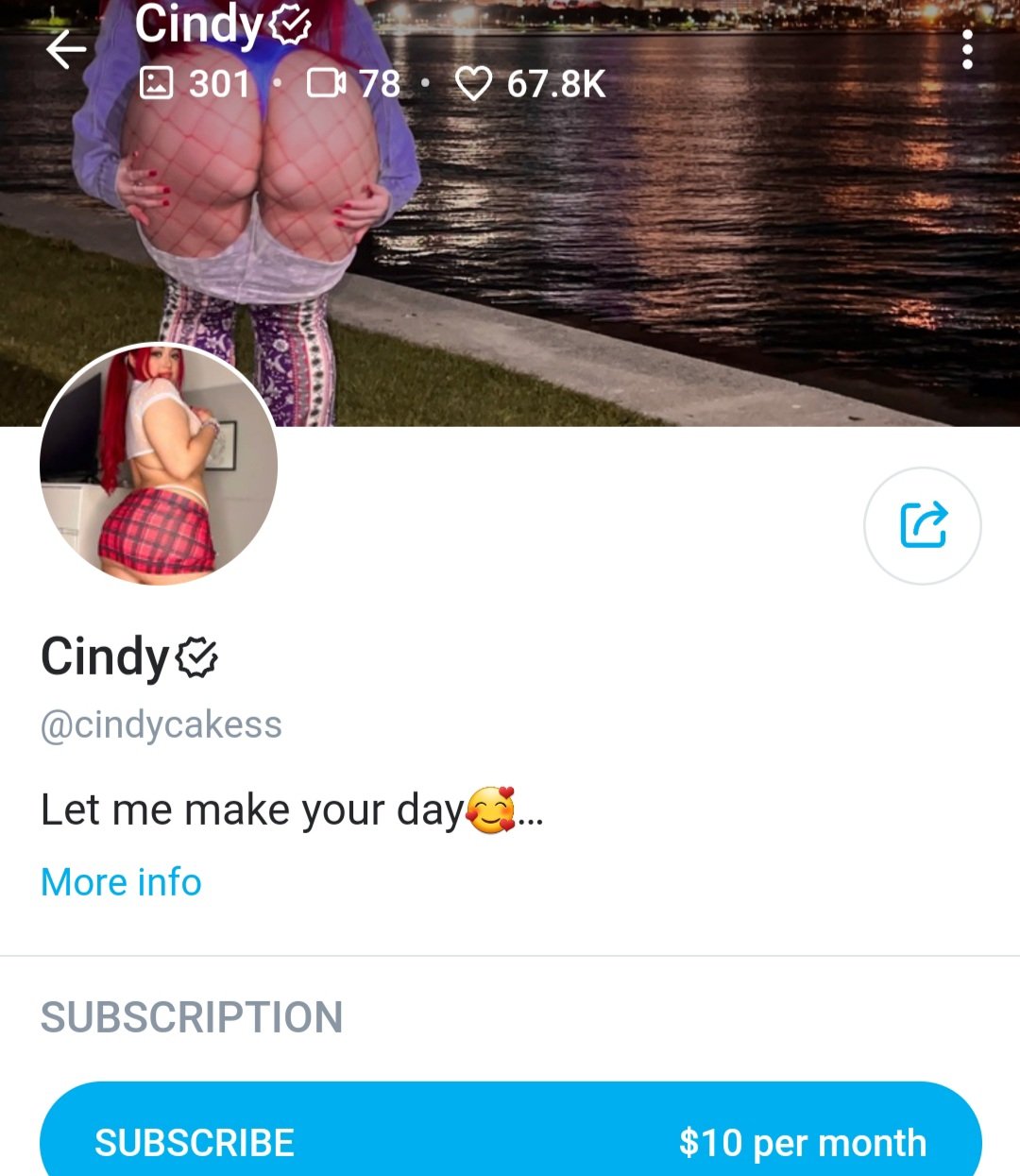This screenshot has height=1176, width=1020.
Task: Open Cindy's profile picture
Action: point(159,463)
